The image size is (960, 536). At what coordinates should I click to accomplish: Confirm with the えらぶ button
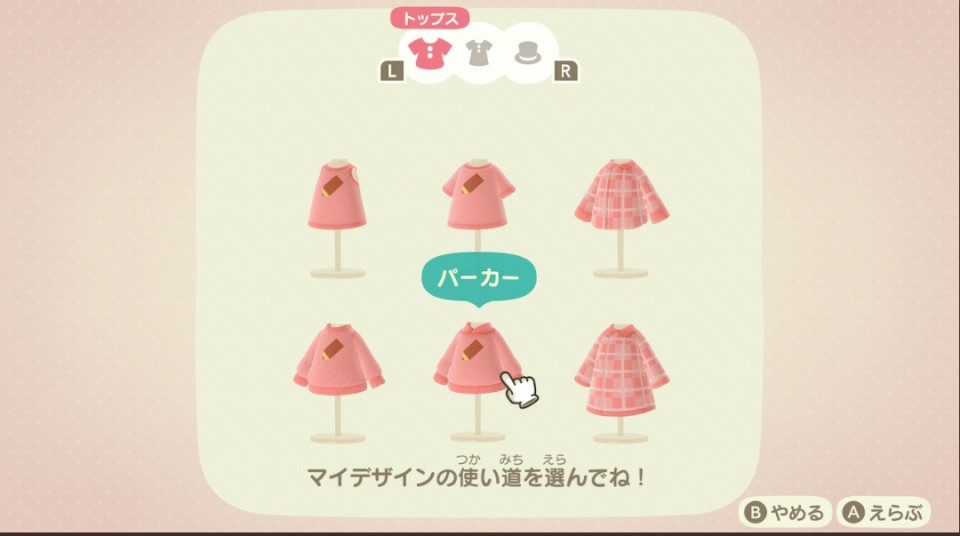pyautogui.click(x=884, y=513)
